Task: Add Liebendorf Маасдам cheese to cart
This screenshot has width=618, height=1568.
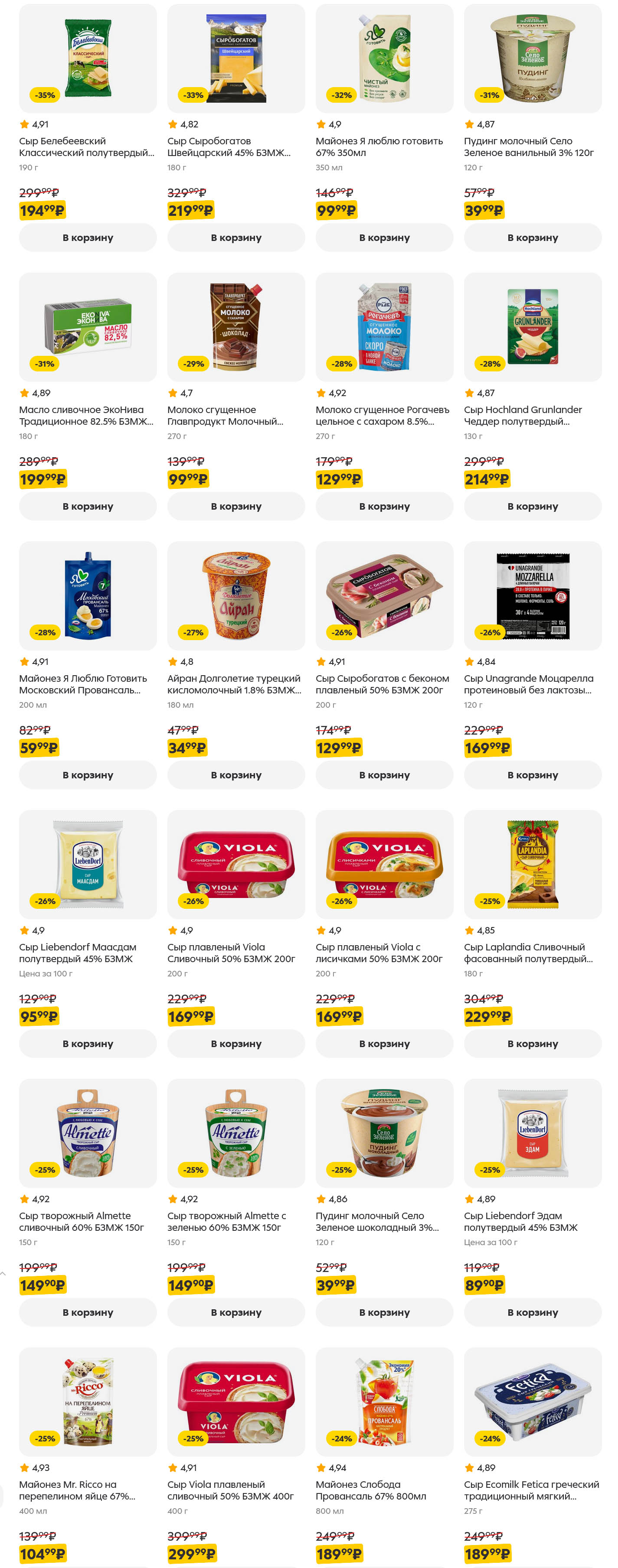Action: tap(88, 1043)
